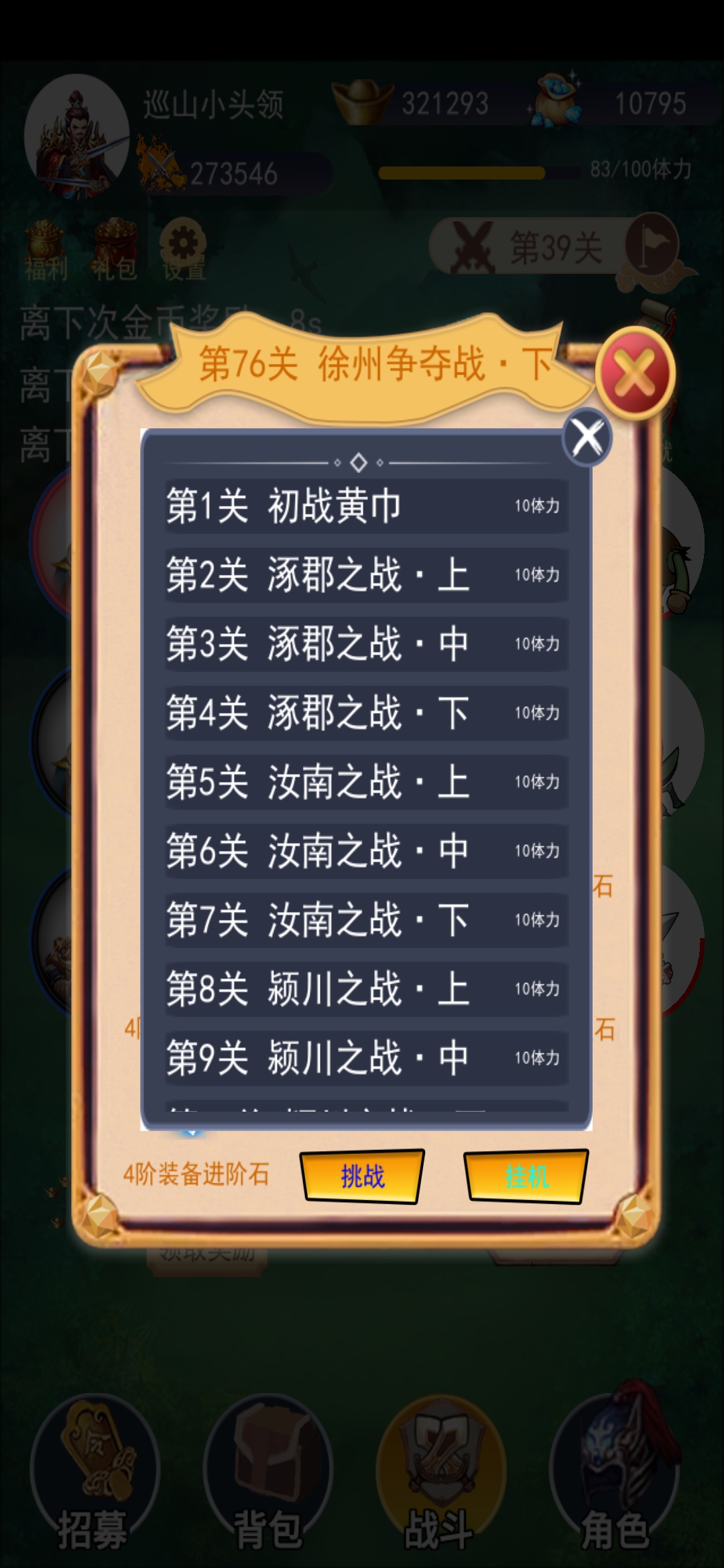724x1568 pixels.
Task: Pick 第9关 颍川之战·中
Action: [x=366, y=1058]
